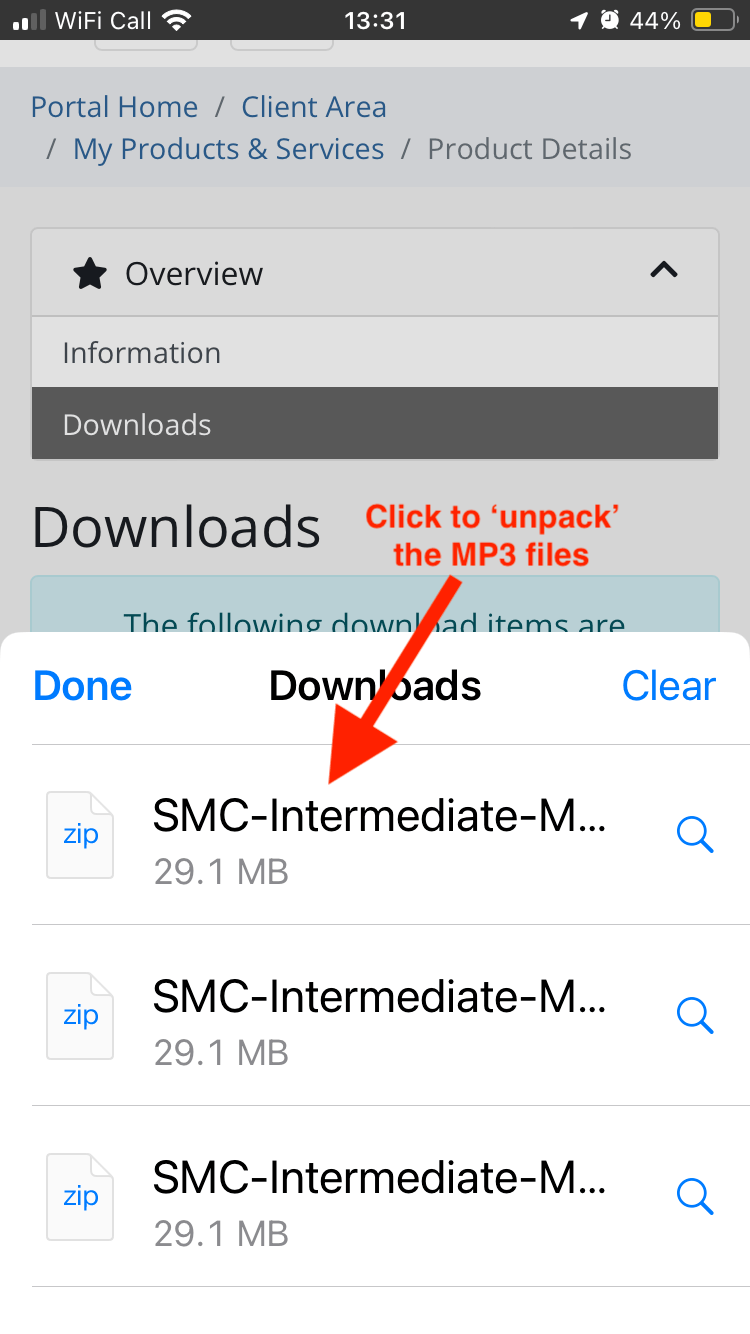The height and width of the screenshot is (1334, 750).
Task: Close the Downloads sheet with Done
Action: 83,686
